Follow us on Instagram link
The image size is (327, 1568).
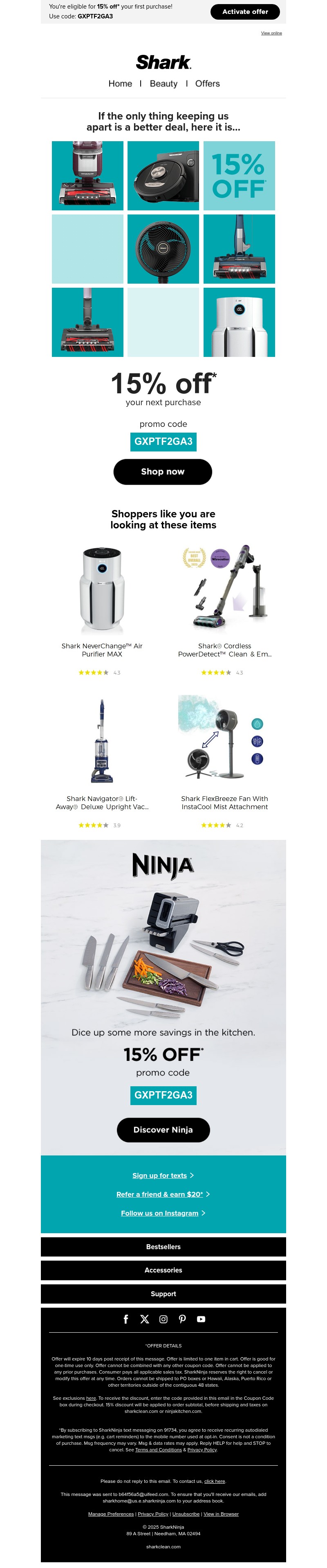159,1213
